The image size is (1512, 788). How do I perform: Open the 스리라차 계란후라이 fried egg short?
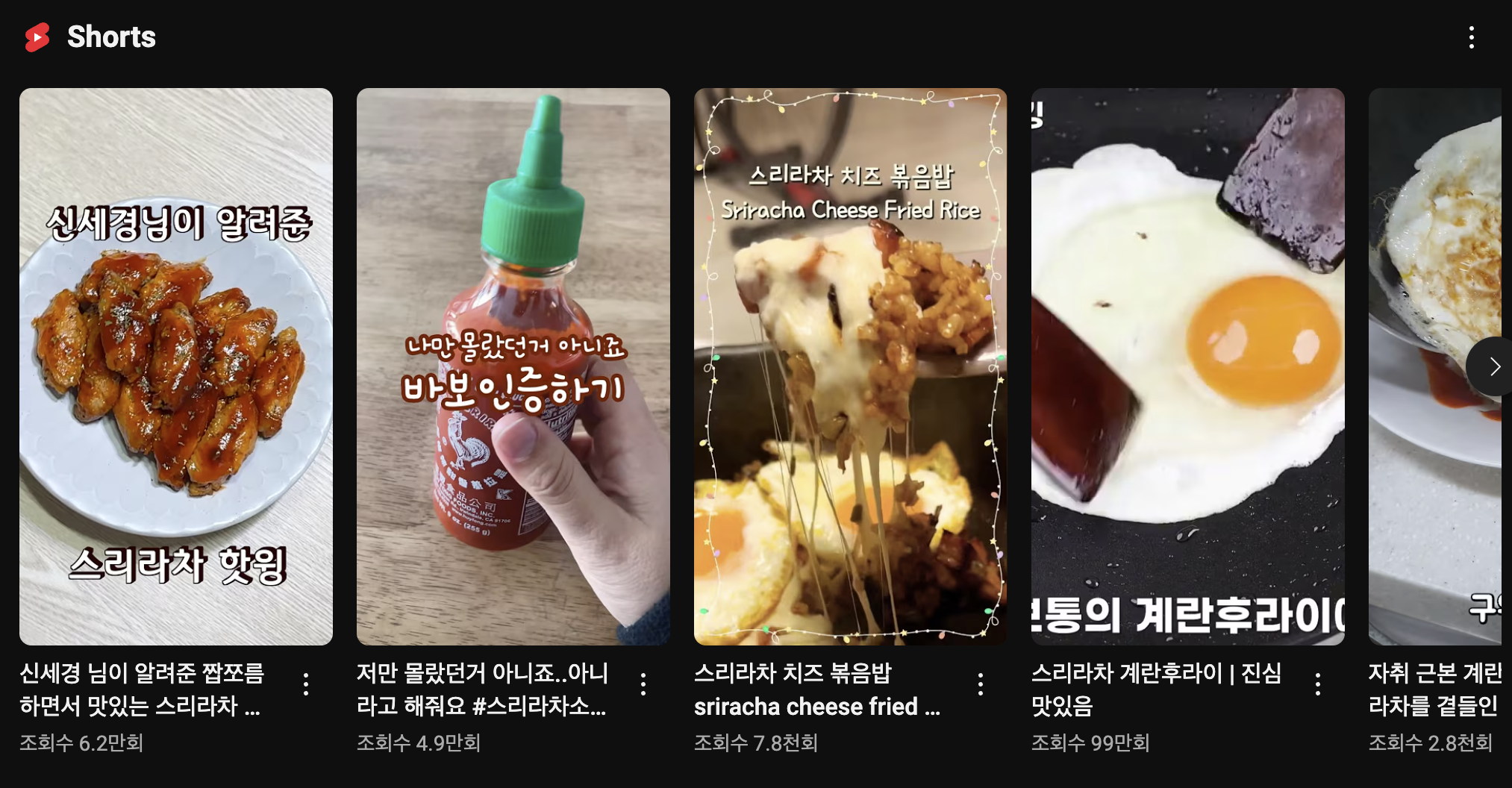point(1187,366)
